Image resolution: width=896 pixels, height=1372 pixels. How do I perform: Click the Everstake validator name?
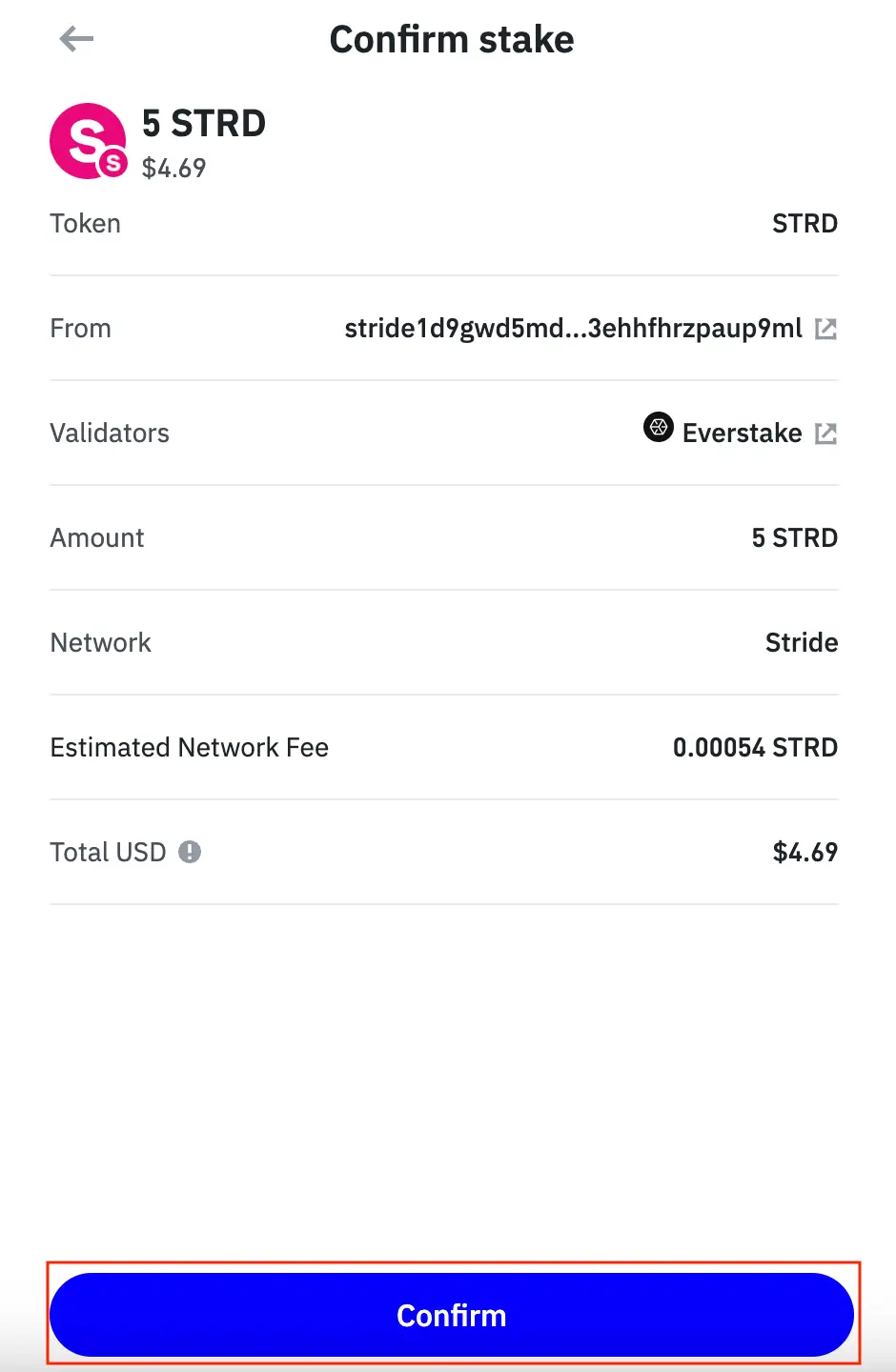[742, 433]
